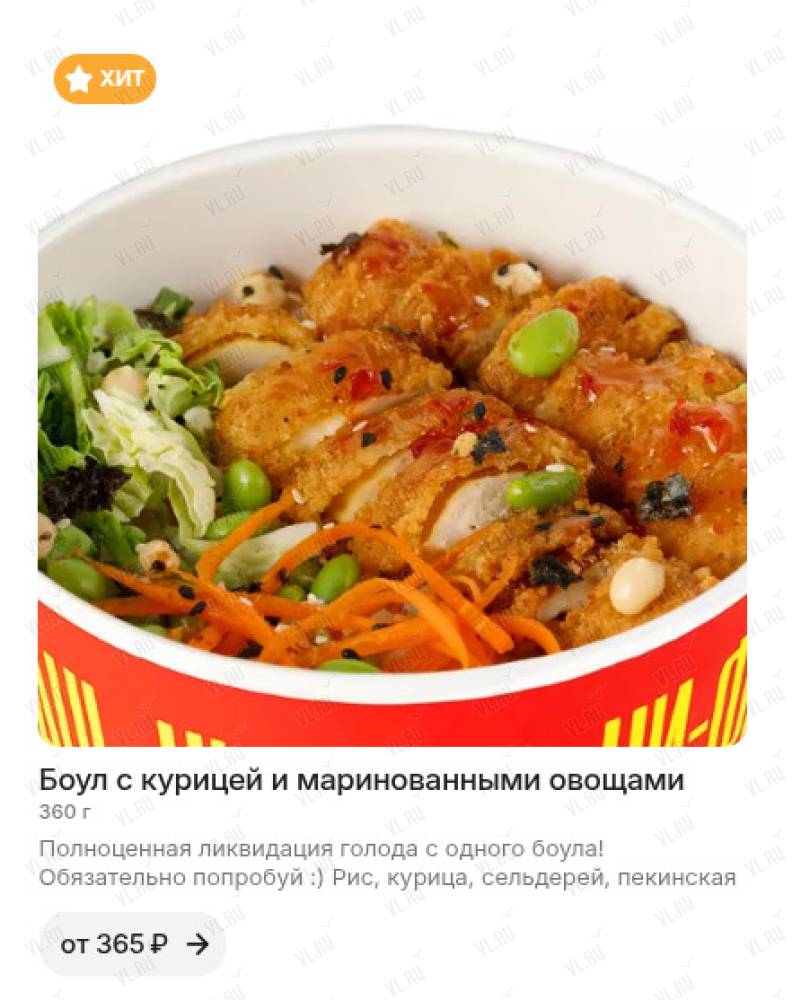
Task: Open the chicken and marinated vegetables bowl card
Action: pos(392,440)
